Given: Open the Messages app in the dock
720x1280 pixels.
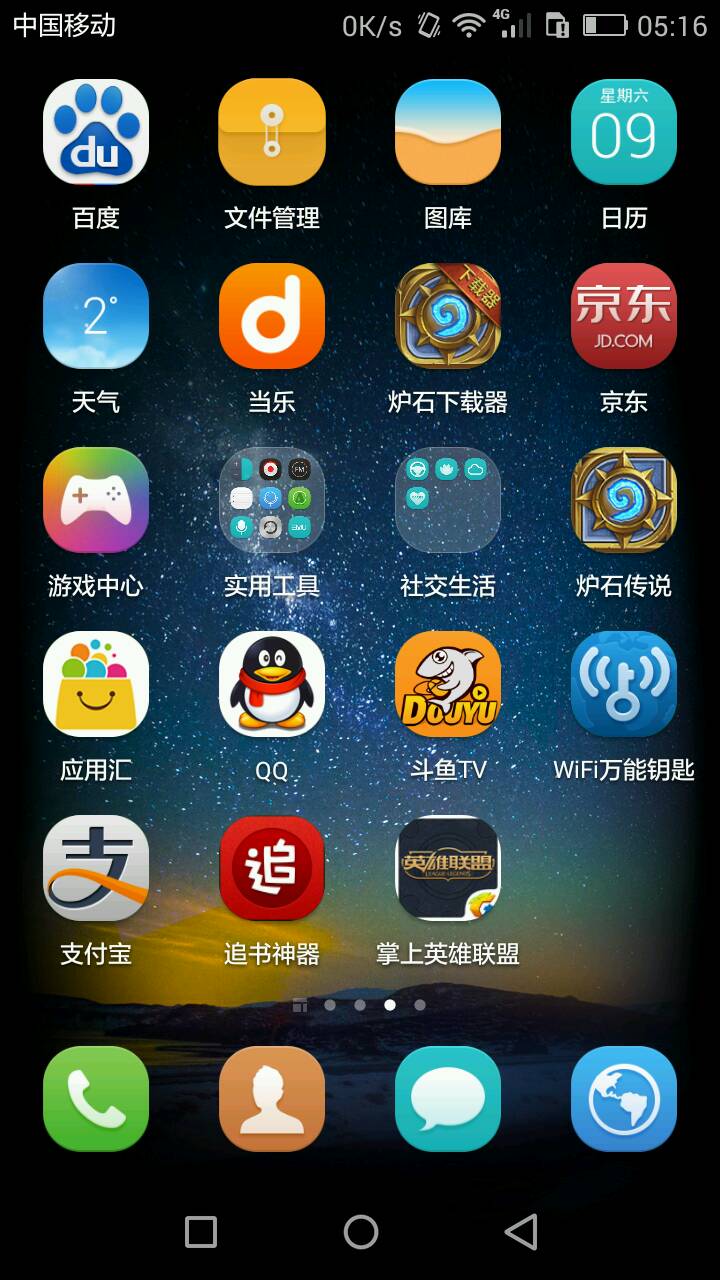Looking at the screenshot, I should [448, 1099].
